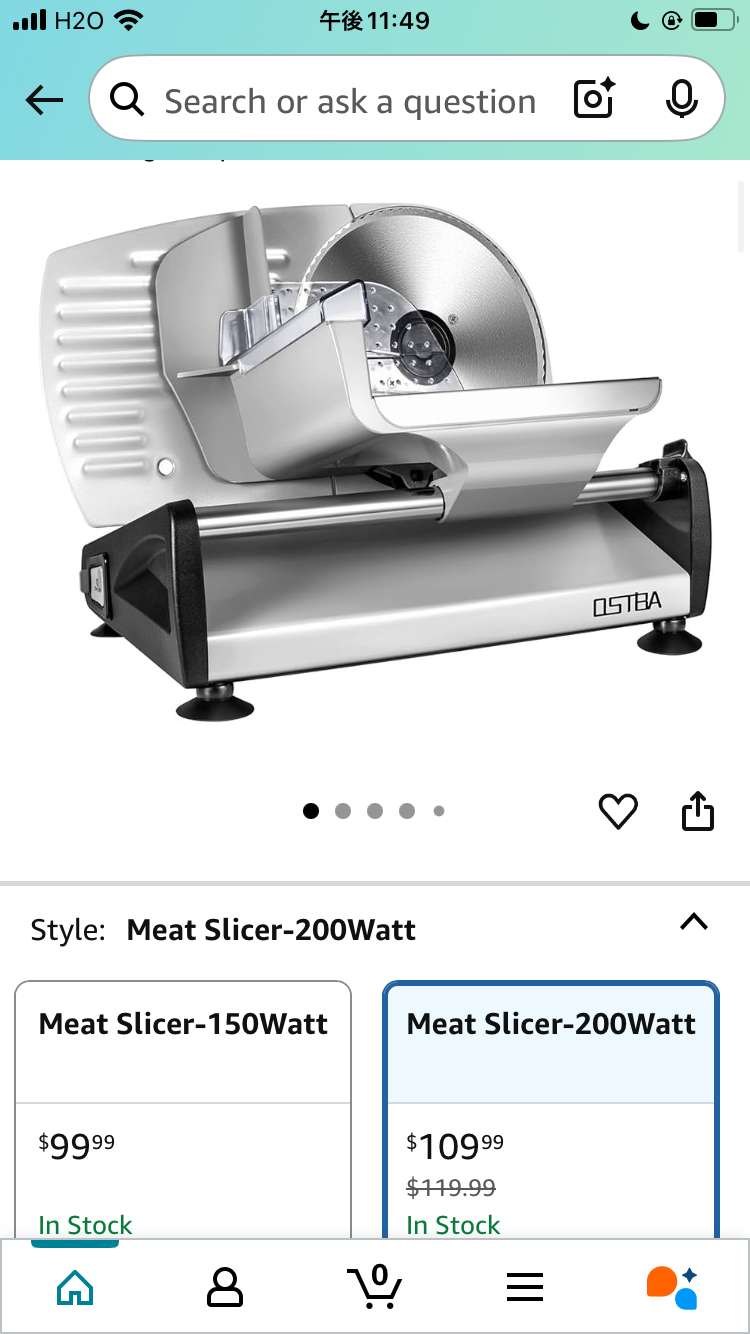Add the slicer to your wish list heart
The image size is (750, 1334).
(618, 811)
